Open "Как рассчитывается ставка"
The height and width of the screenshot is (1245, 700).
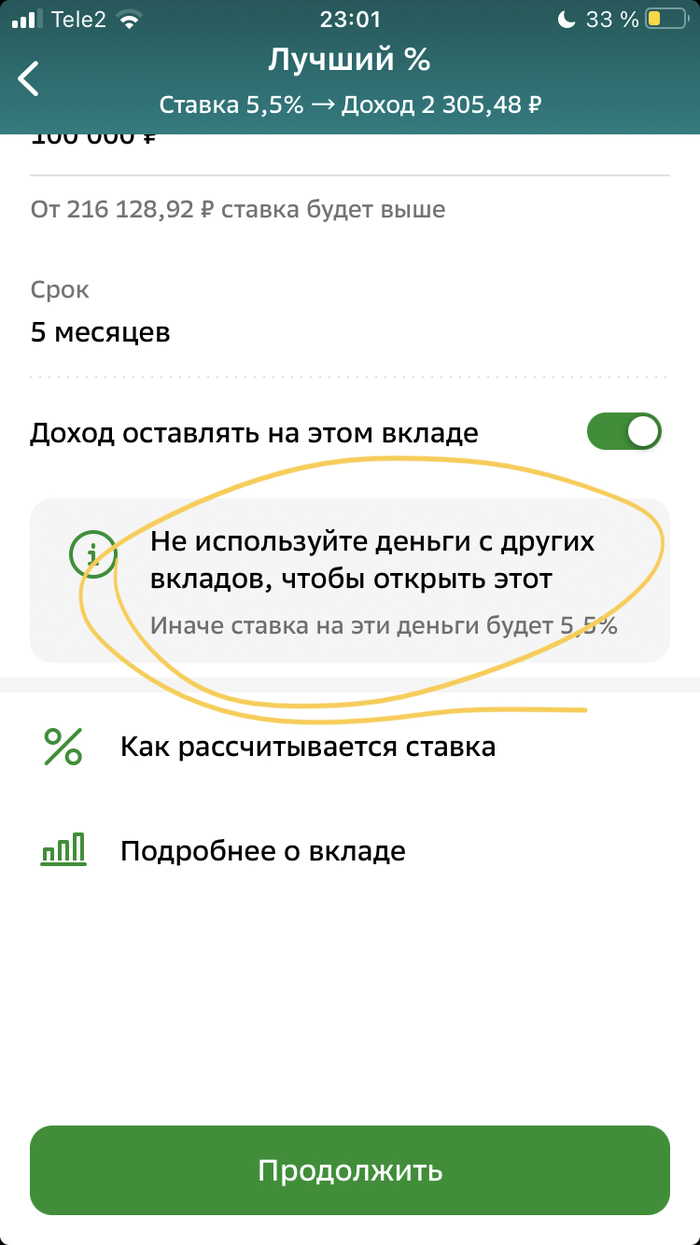(307, 746)
